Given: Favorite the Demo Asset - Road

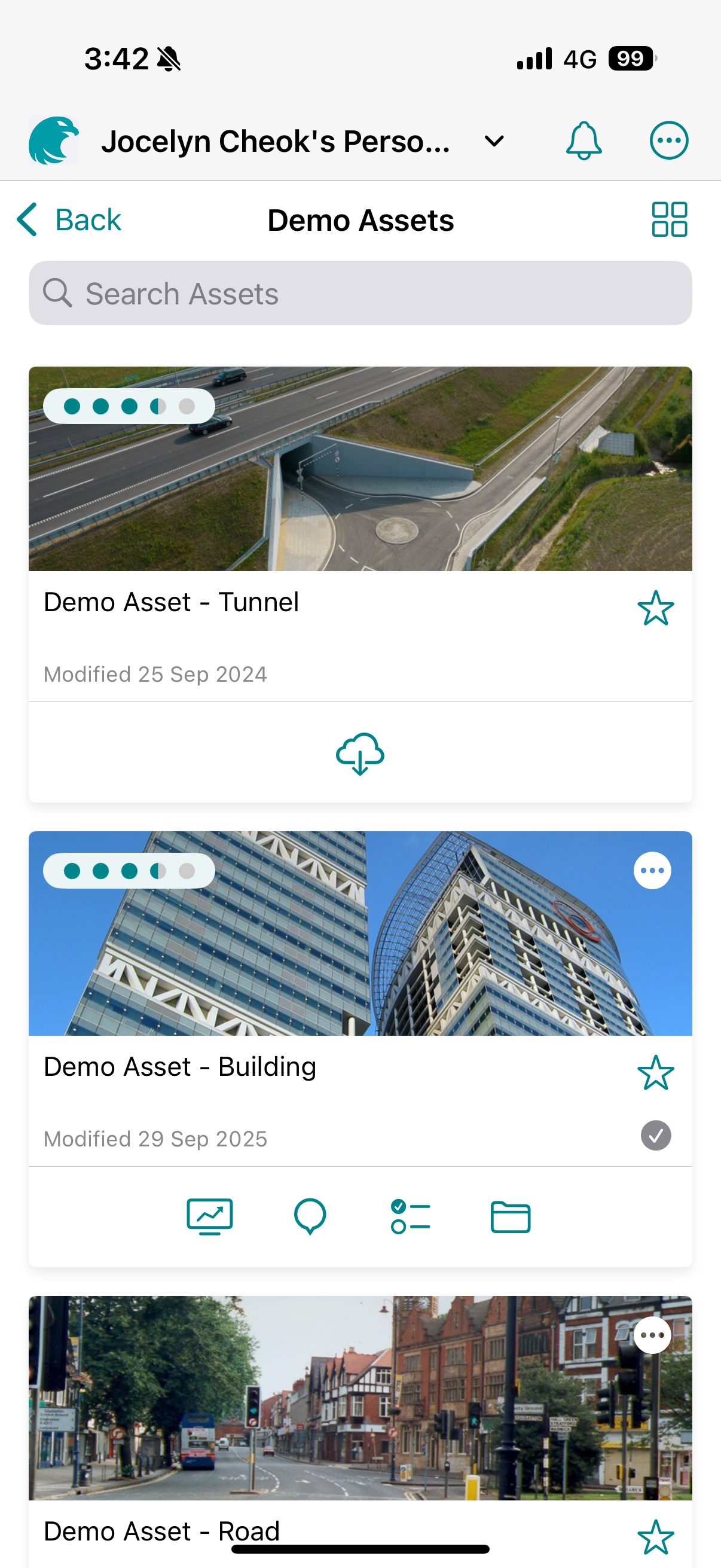Looking at the screenshot, I should coord(655,1536).
